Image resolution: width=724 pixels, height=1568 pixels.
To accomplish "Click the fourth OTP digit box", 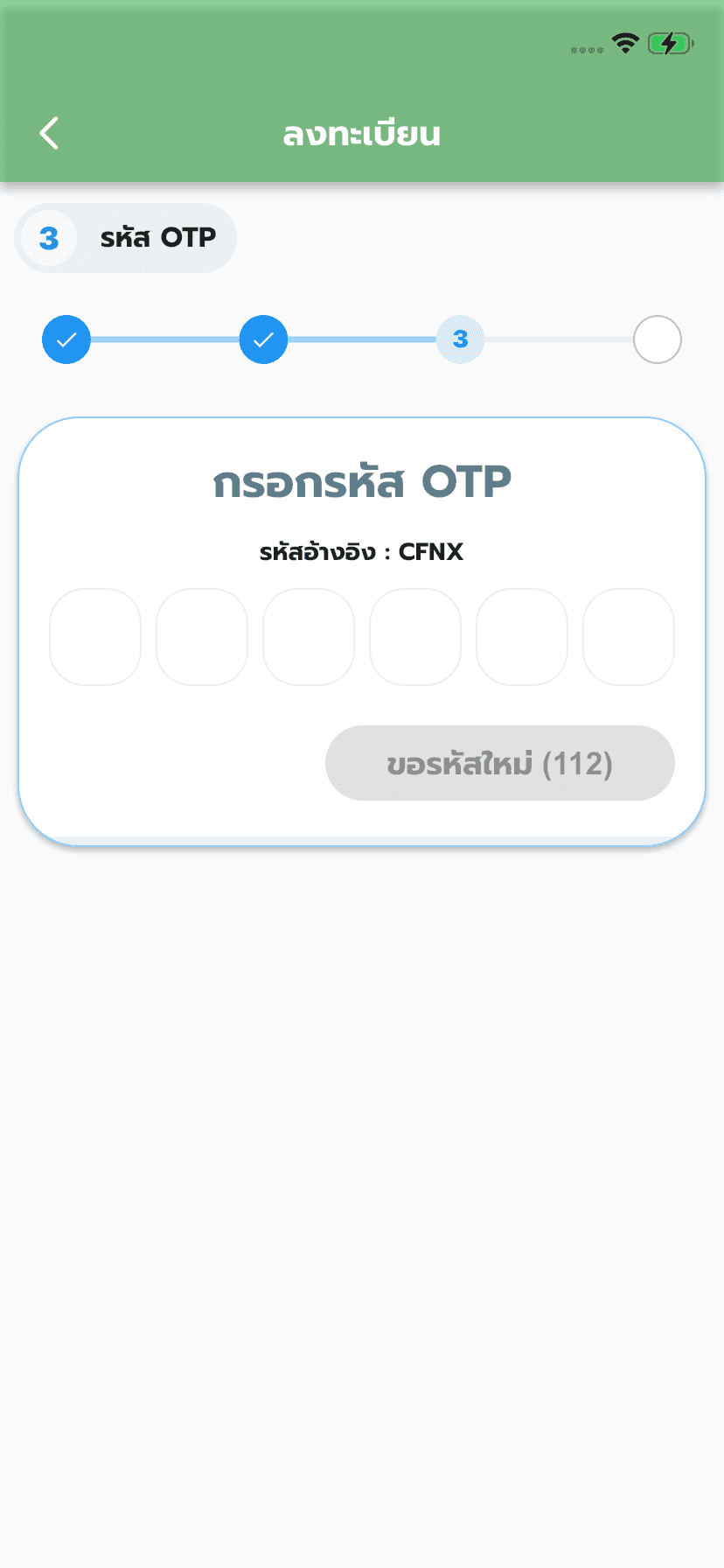I will [x=415, y=636].
